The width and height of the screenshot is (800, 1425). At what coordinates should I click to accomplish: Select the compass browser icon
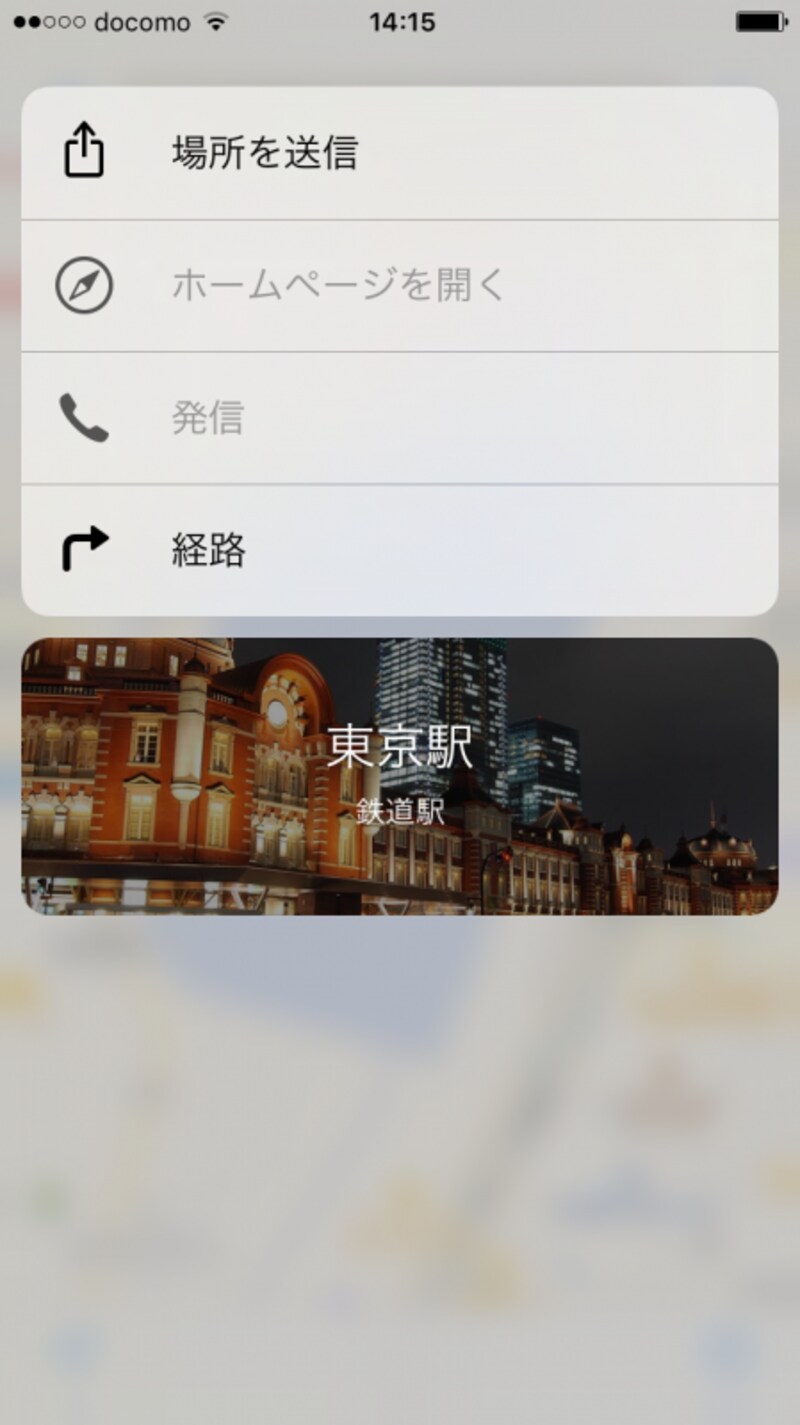[x=83, y=285]
